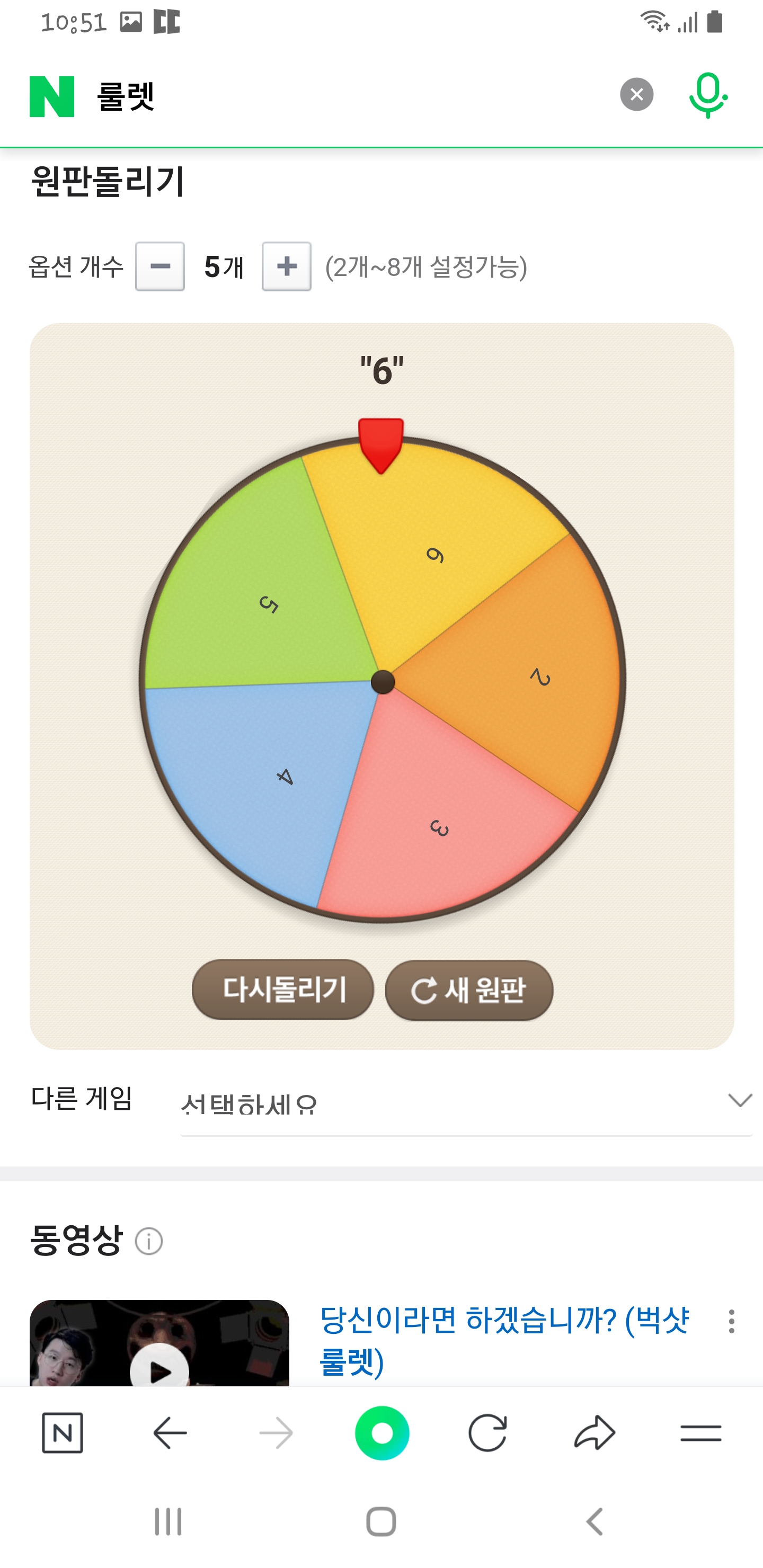This screenshot has width=763, height=1568.
Task: Tap the Naver logo beside the search box
Action: point(52,96)
